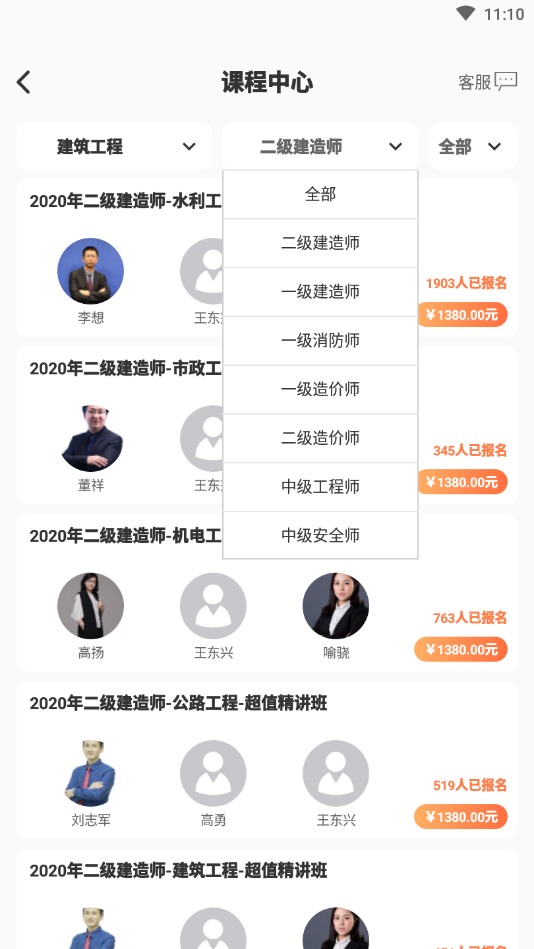
Task: Open the 公路工程-超值精讲班 course card
Action: [x=267, y=760]
